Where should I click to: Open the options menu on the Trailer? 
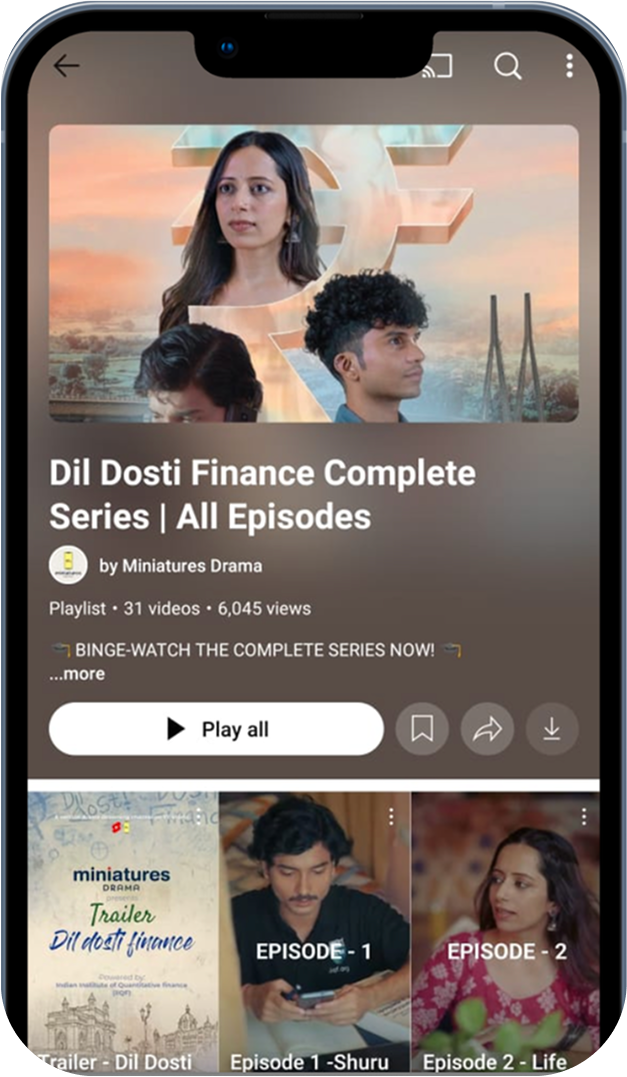(199, 817)
